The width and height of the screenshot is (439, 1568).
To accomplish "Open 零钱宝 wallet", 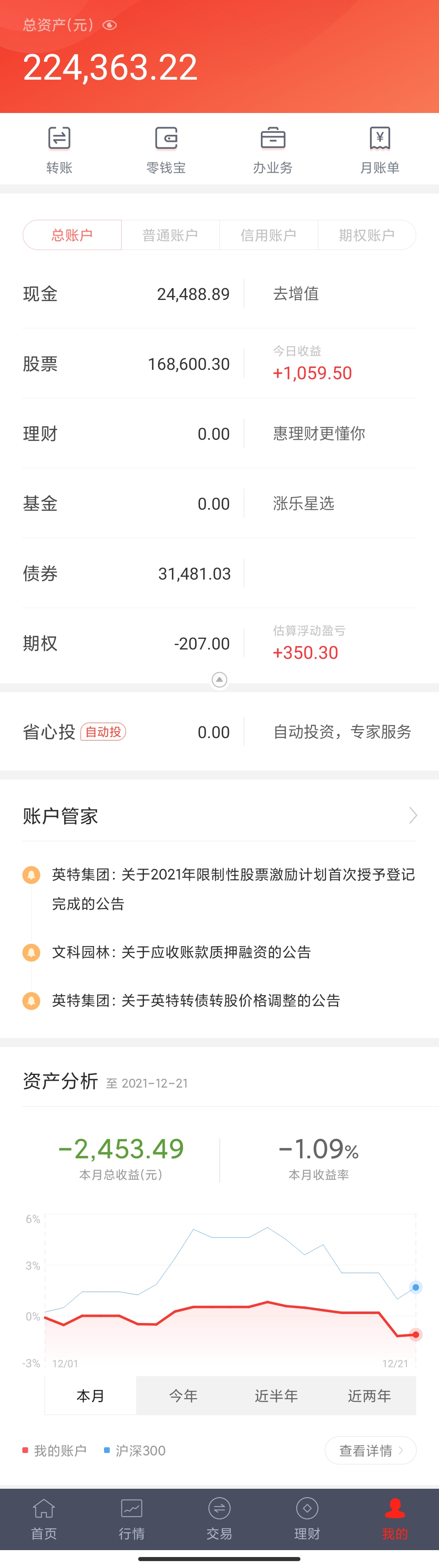I will (x=165, y=149).
